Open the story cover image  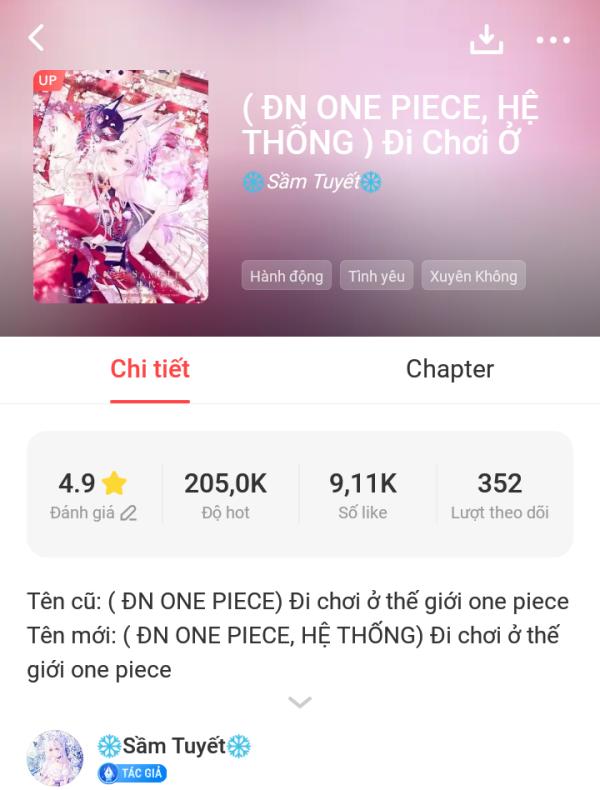point(121,186)
